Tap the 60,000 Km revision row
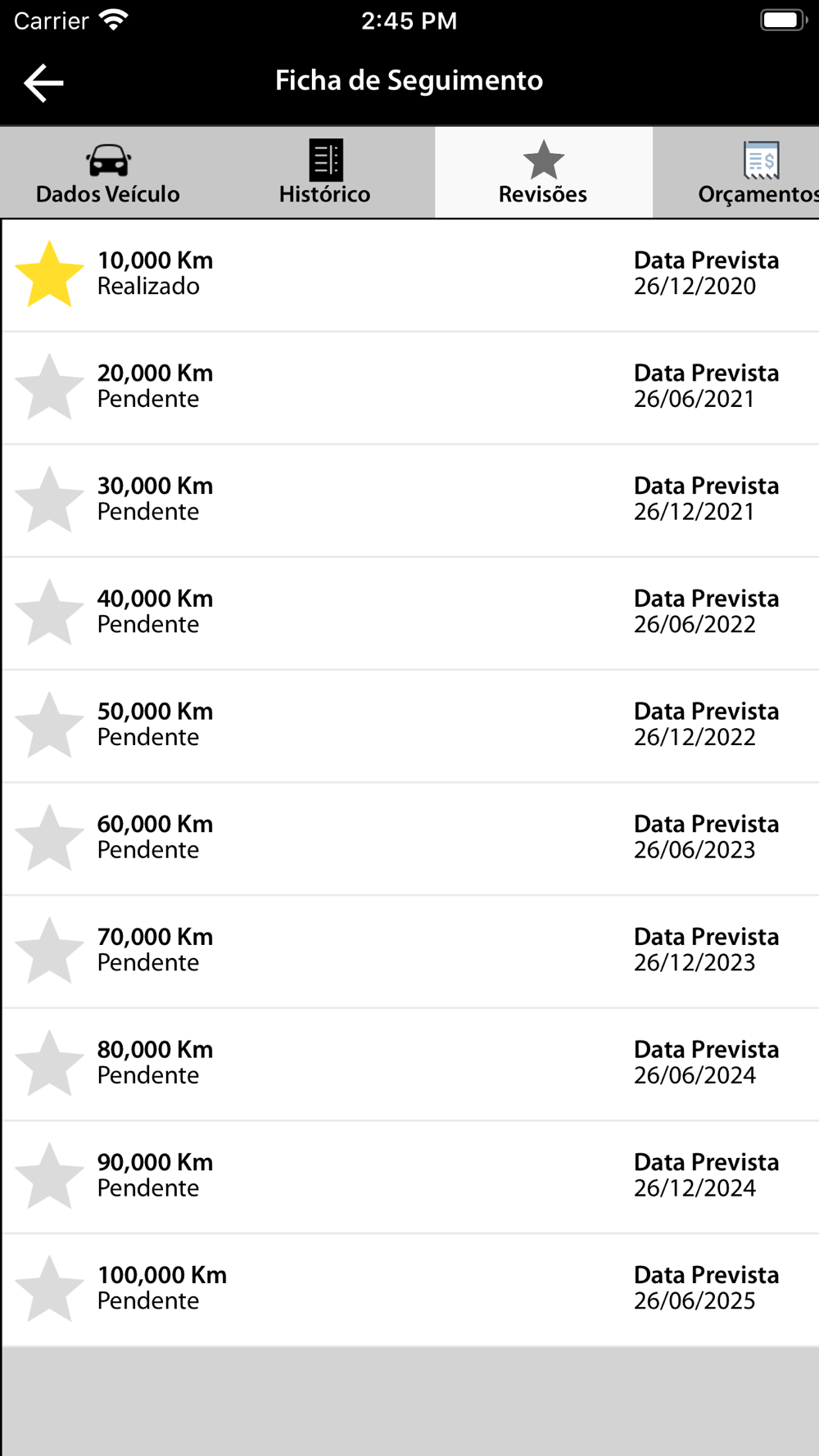819x1456 pixels. (x=410, y=839)
